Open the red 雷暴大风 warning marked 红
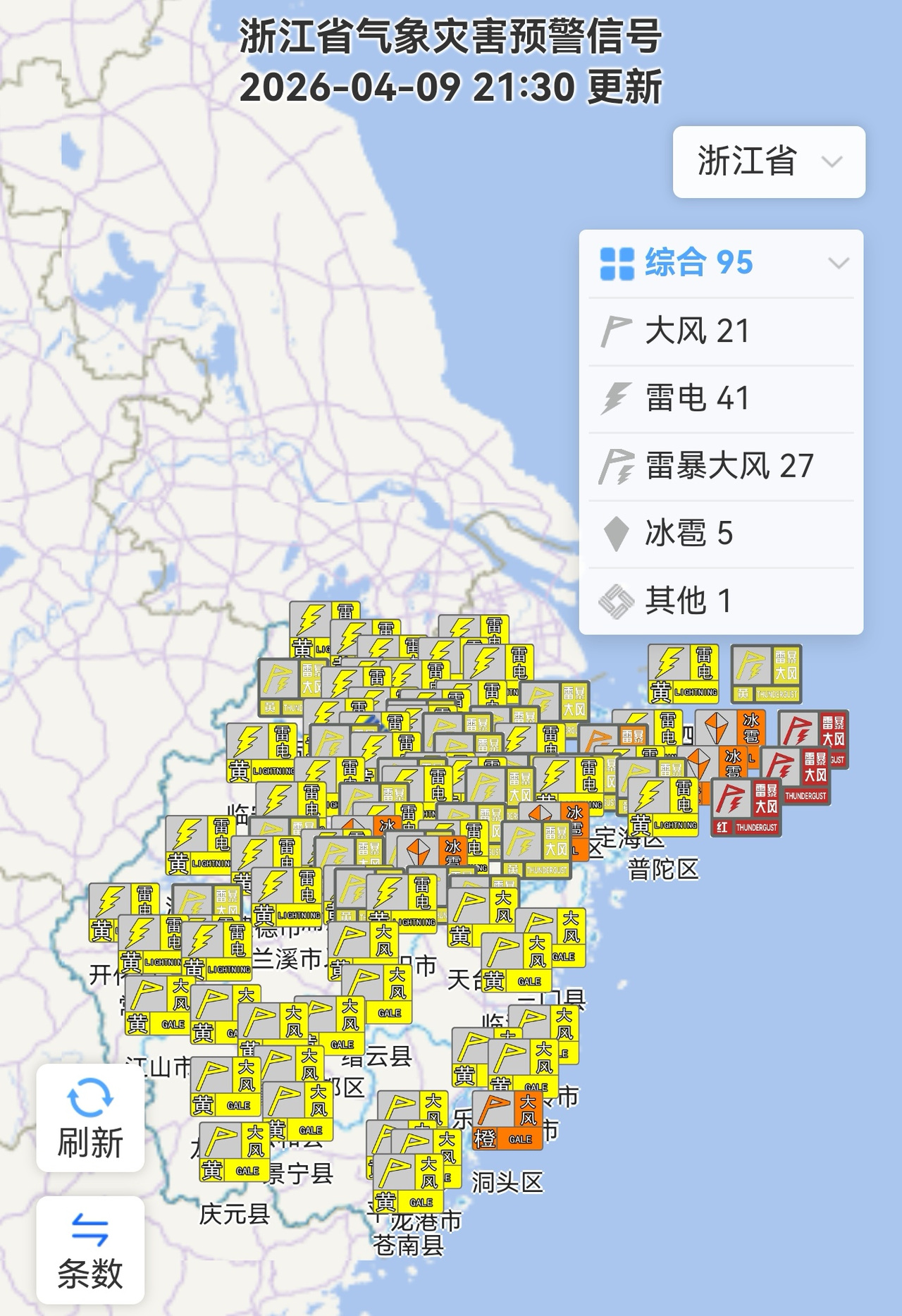The height and width of the screenshot is (1316, 902). [x=746, y=807]
